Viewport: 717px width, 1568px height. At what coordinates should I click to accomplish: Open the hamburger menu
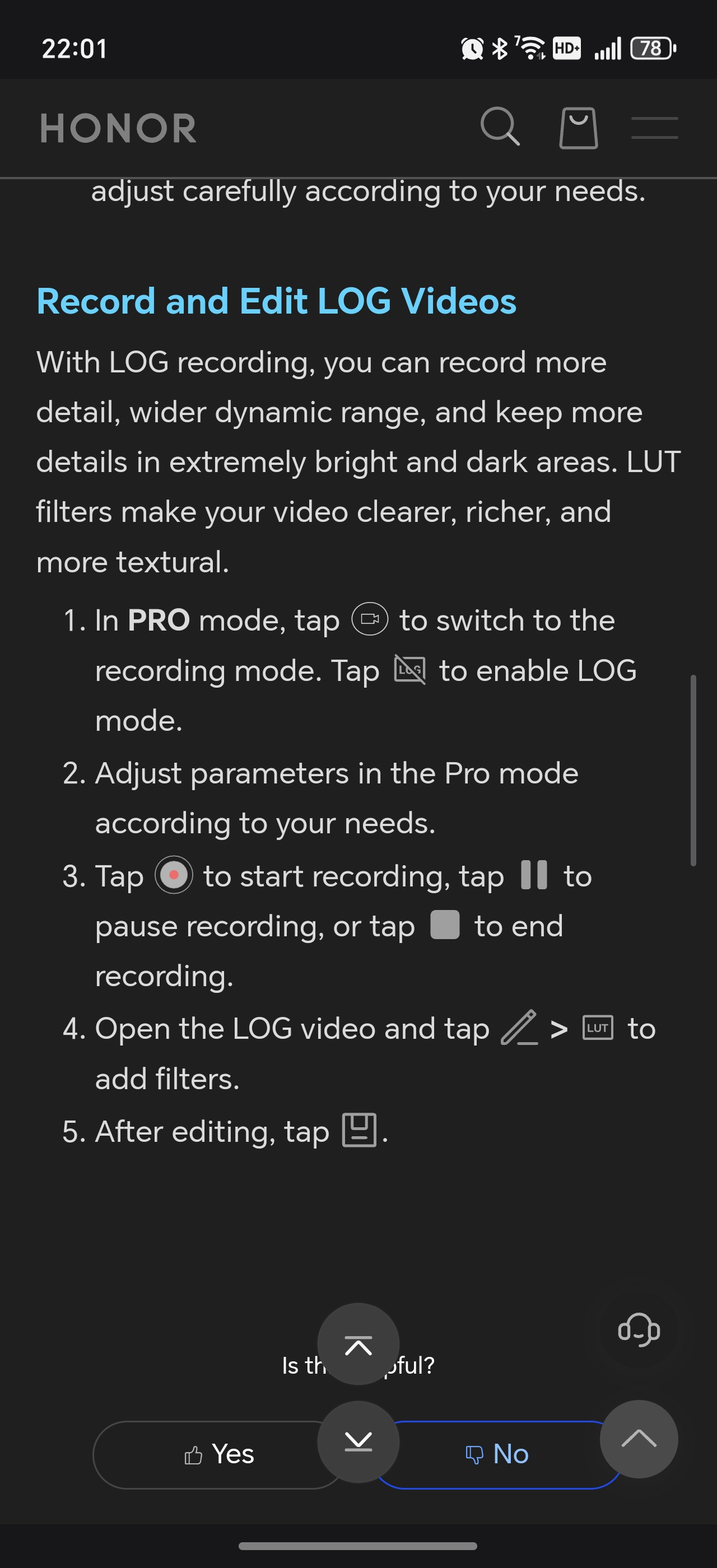pos(654,128)
